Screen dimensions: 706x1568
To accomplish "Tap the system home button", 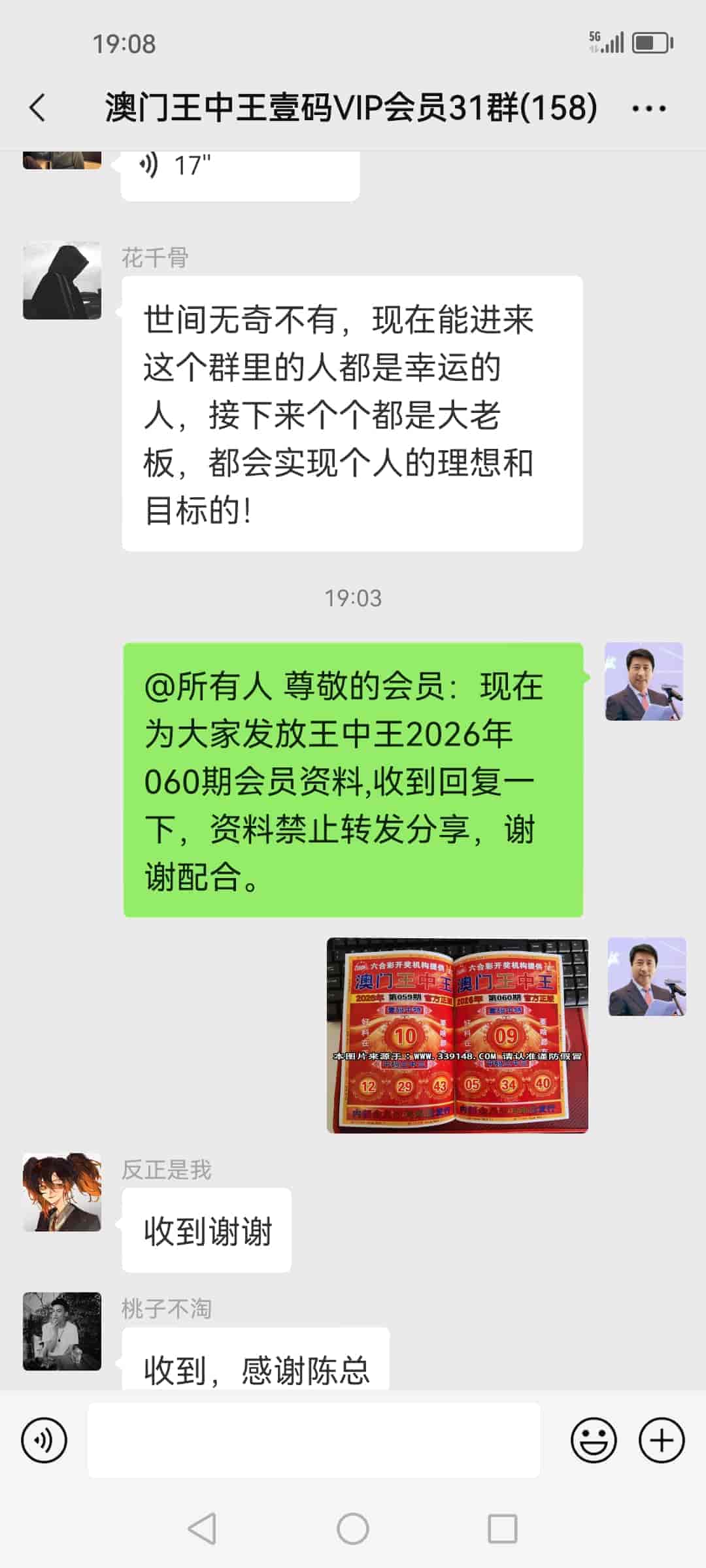I will pos(353,1529).
